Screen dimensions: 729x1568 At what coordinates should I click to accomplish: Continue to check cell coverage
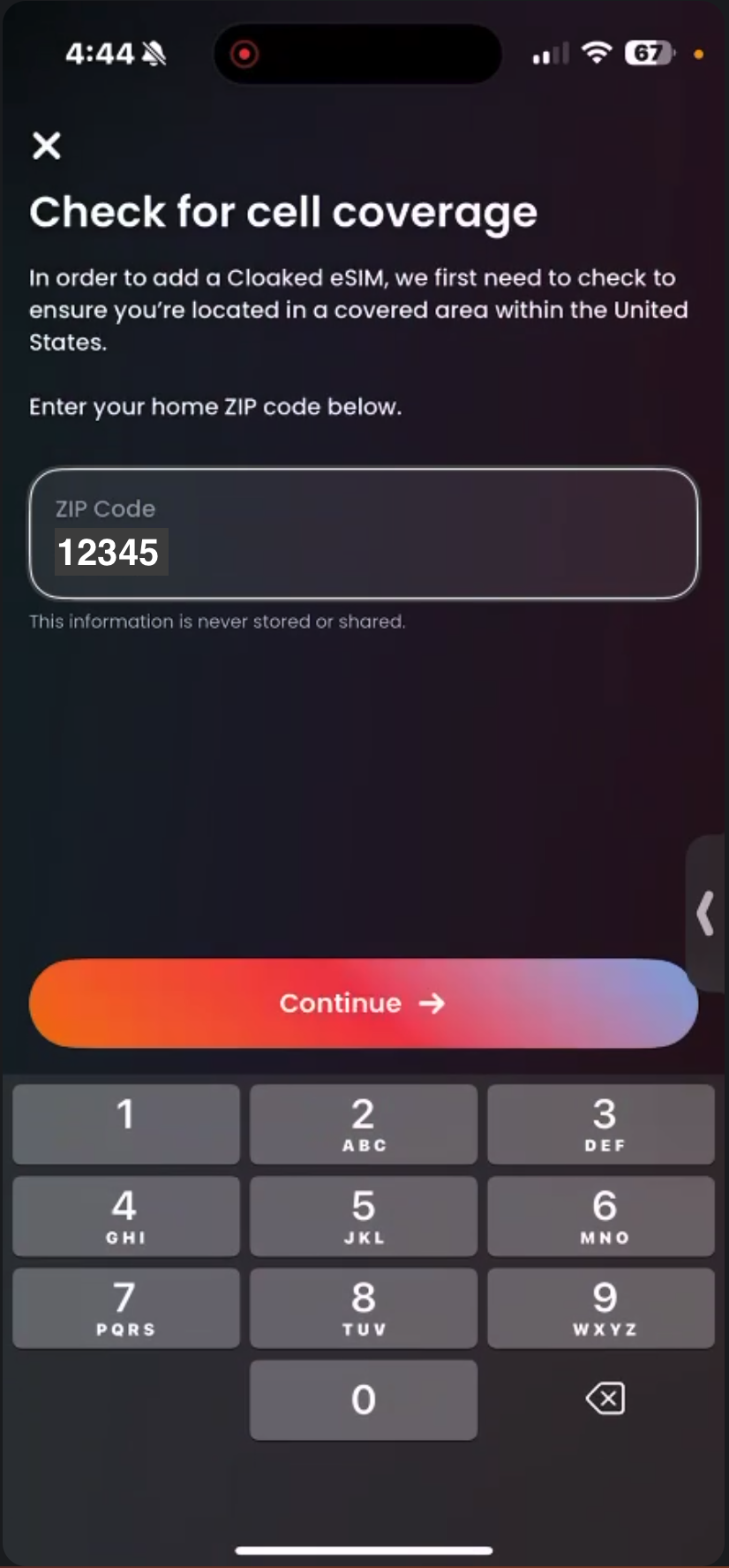(x=364, y=1003)
